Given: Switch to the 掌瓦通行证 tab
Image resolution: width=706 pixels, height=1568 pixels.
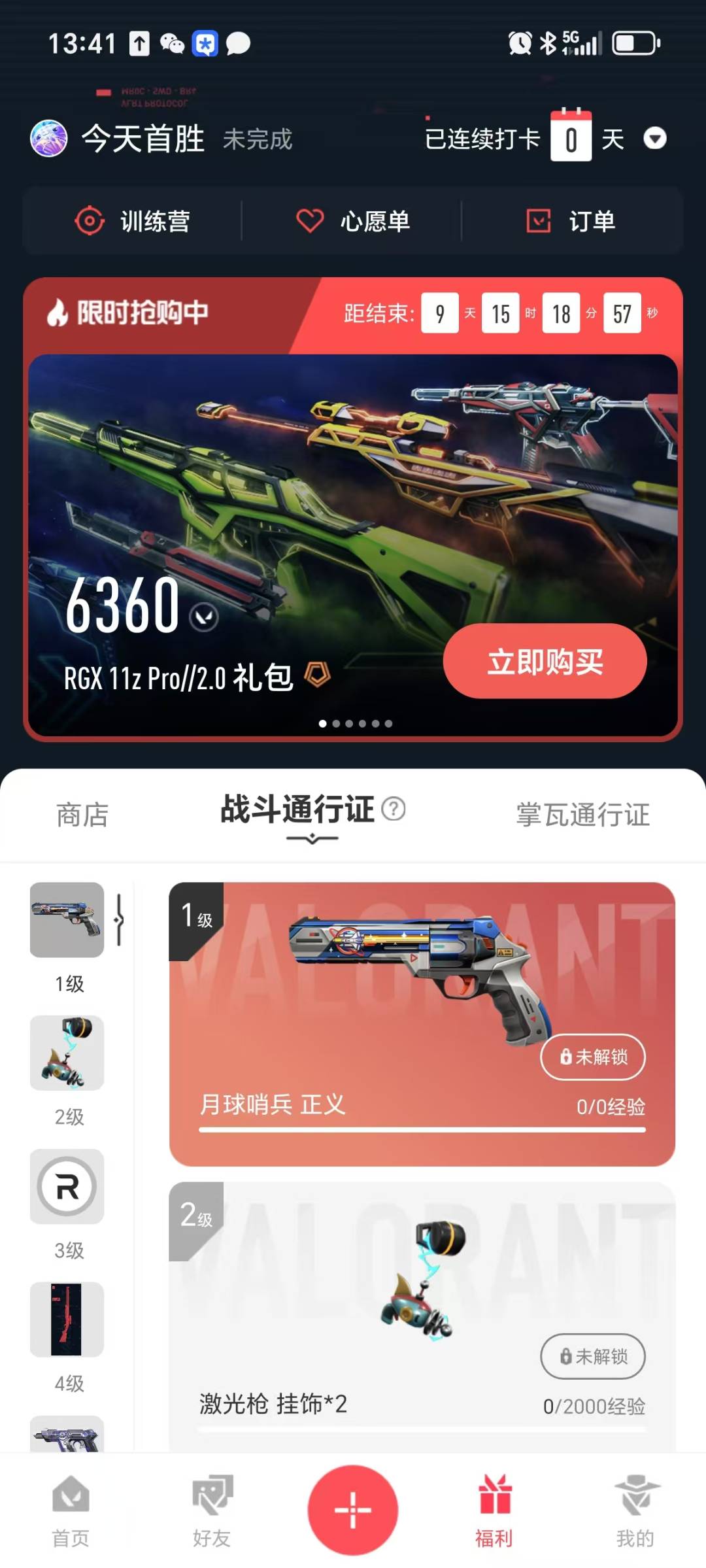Looking at the screenshot, I should pyautogui.click(x=583, y=815).
